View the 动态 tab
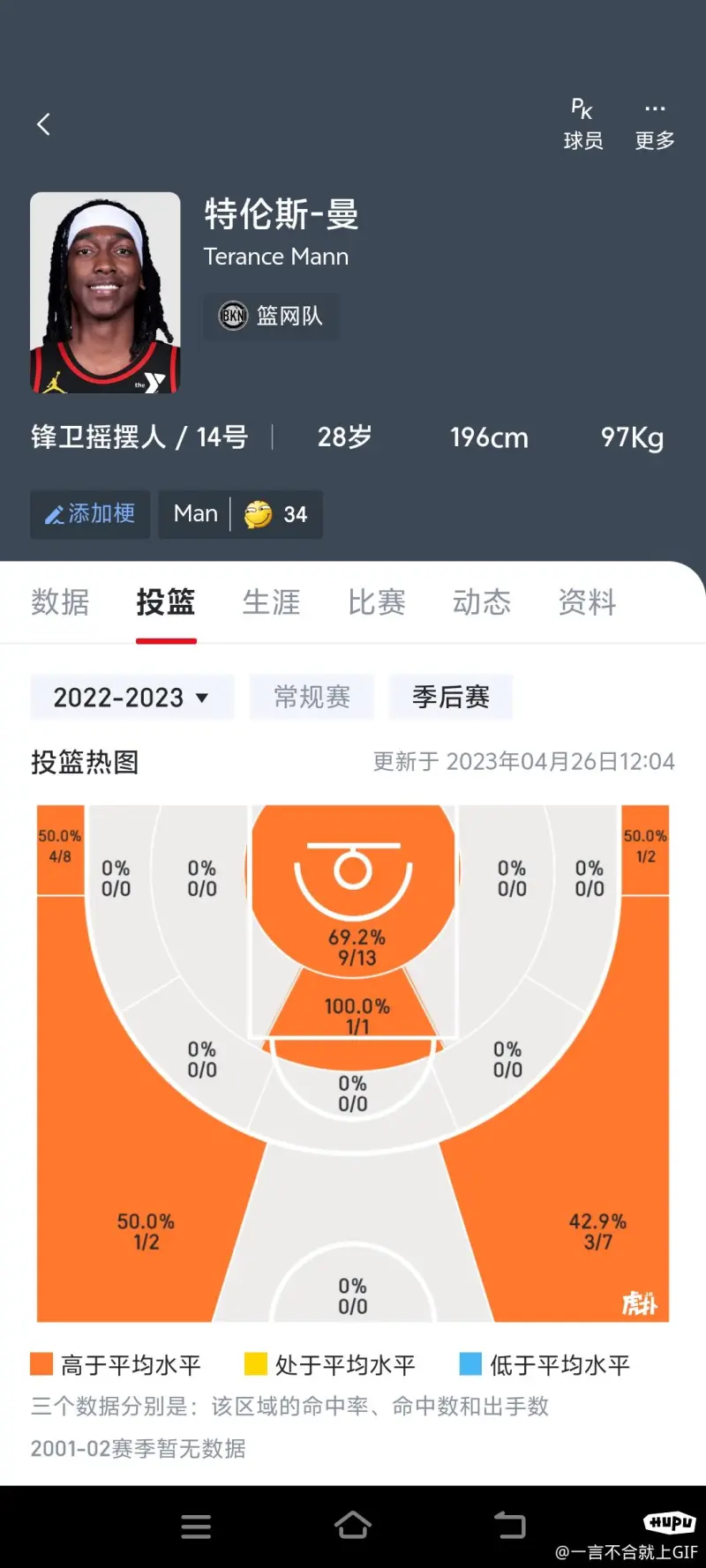Viewport: 706px width, 1568px height. click(x=482, y=602)
